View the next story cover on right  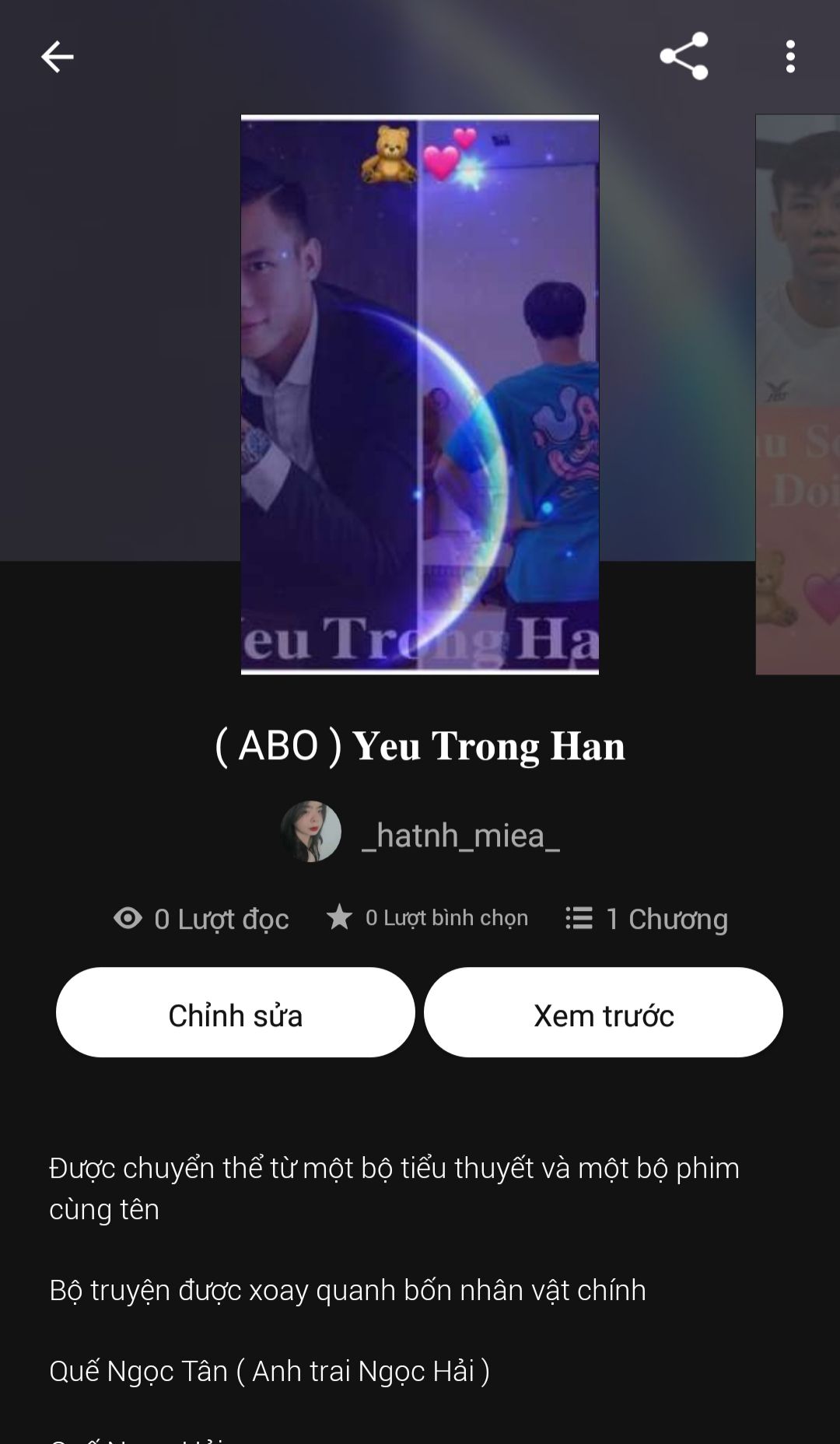(798, 394)
